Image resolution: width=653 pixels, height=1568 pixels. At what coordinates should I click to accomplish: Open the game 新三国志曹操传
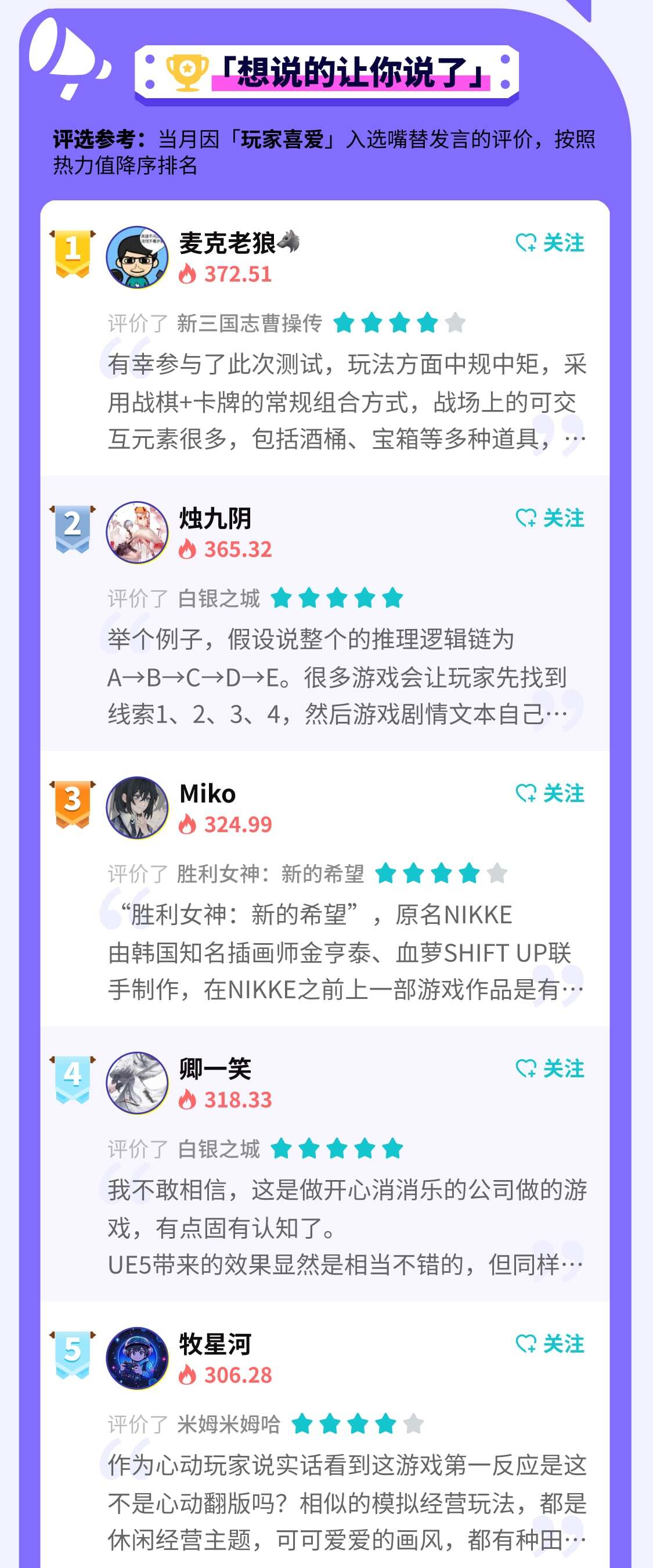(250, 323)
